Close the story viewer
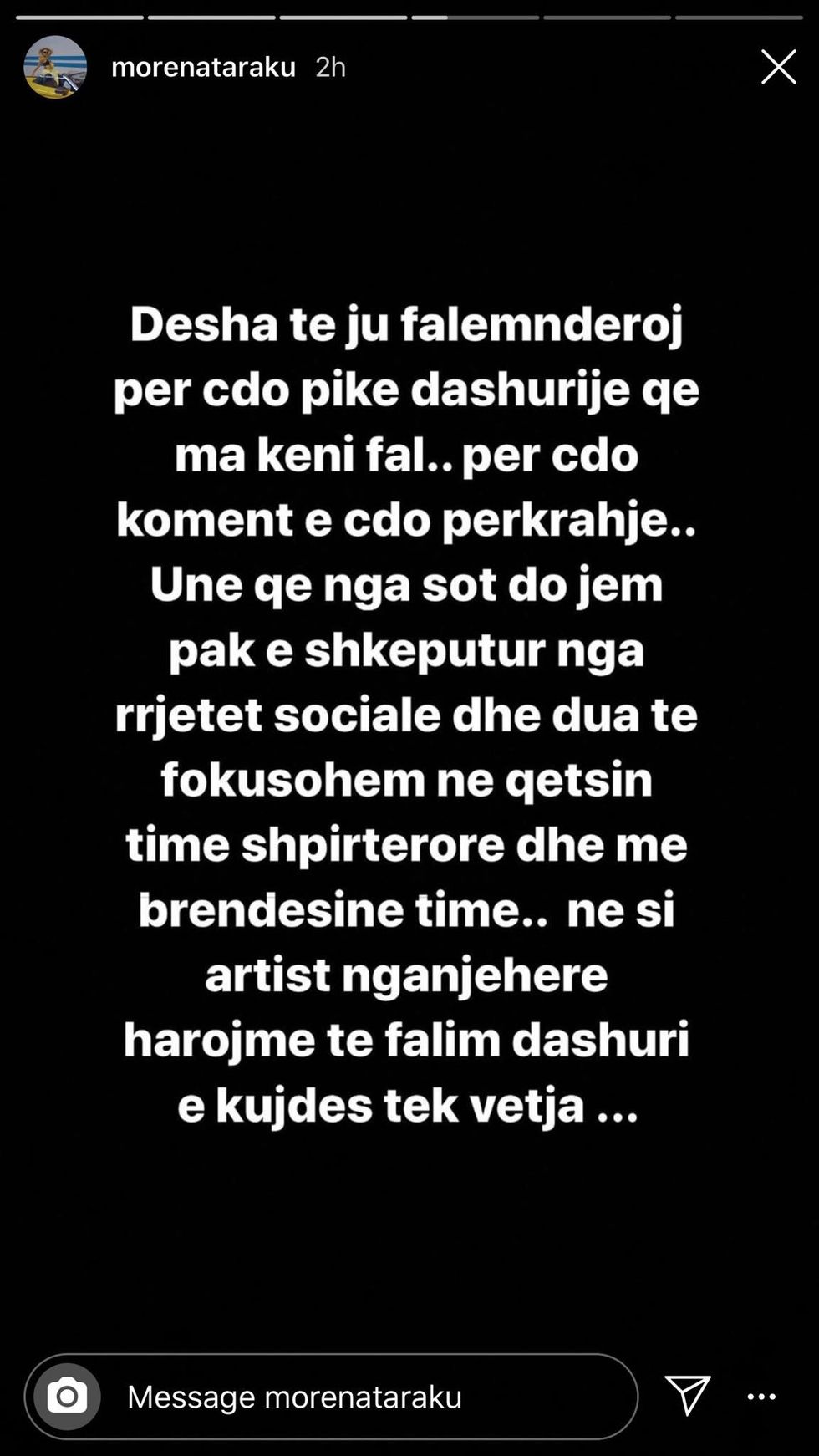The width and height of the screenshot is (819, 1456). pyautogui.click(x=778, y=67)
